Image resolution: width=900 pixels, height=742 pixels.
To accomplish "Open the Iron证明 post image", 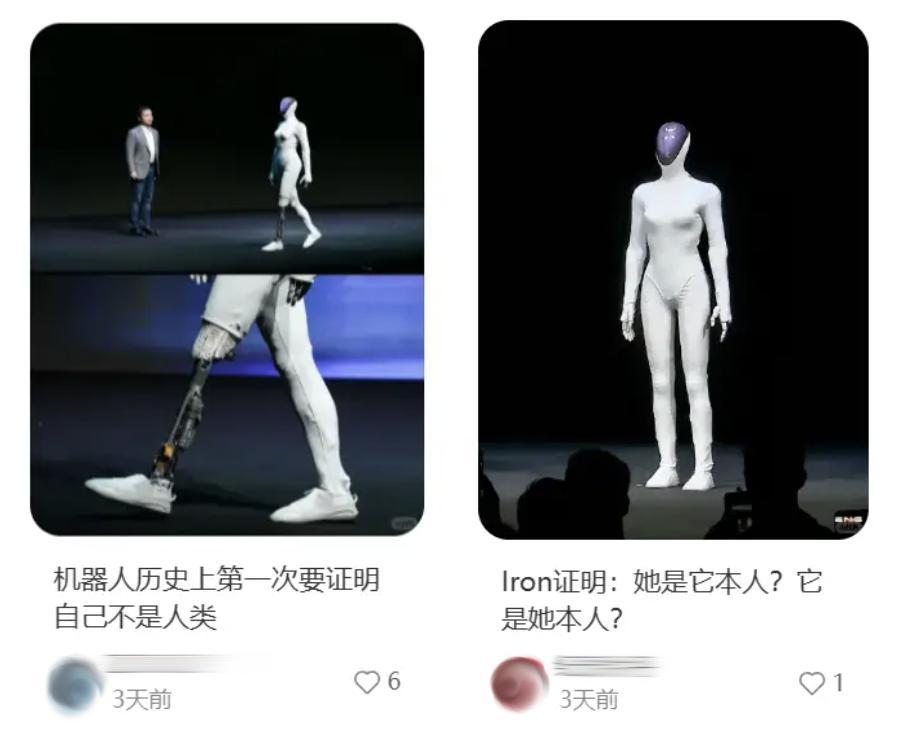I will pyautogui.click(x=673, y=280).
